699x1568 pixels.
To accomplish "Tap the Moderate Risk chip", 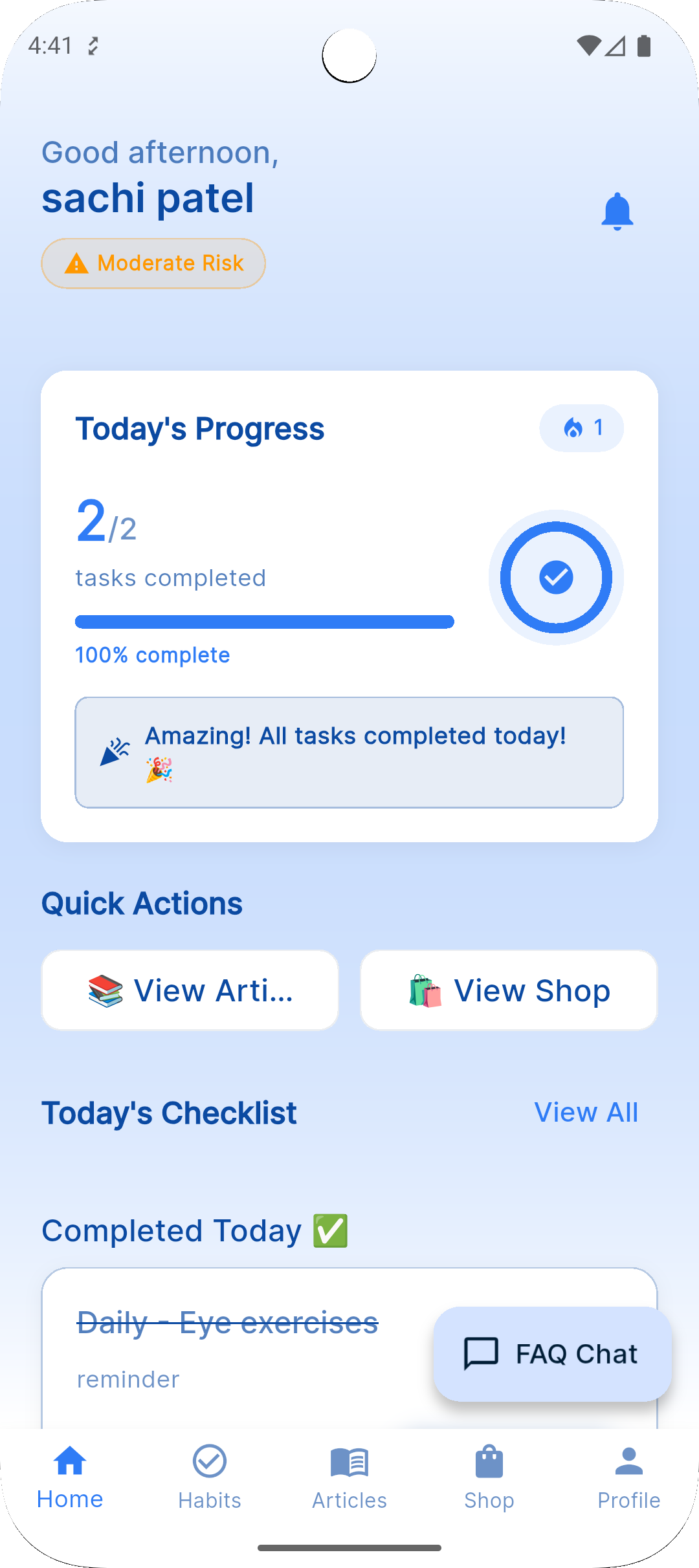I will click(153, 263).
